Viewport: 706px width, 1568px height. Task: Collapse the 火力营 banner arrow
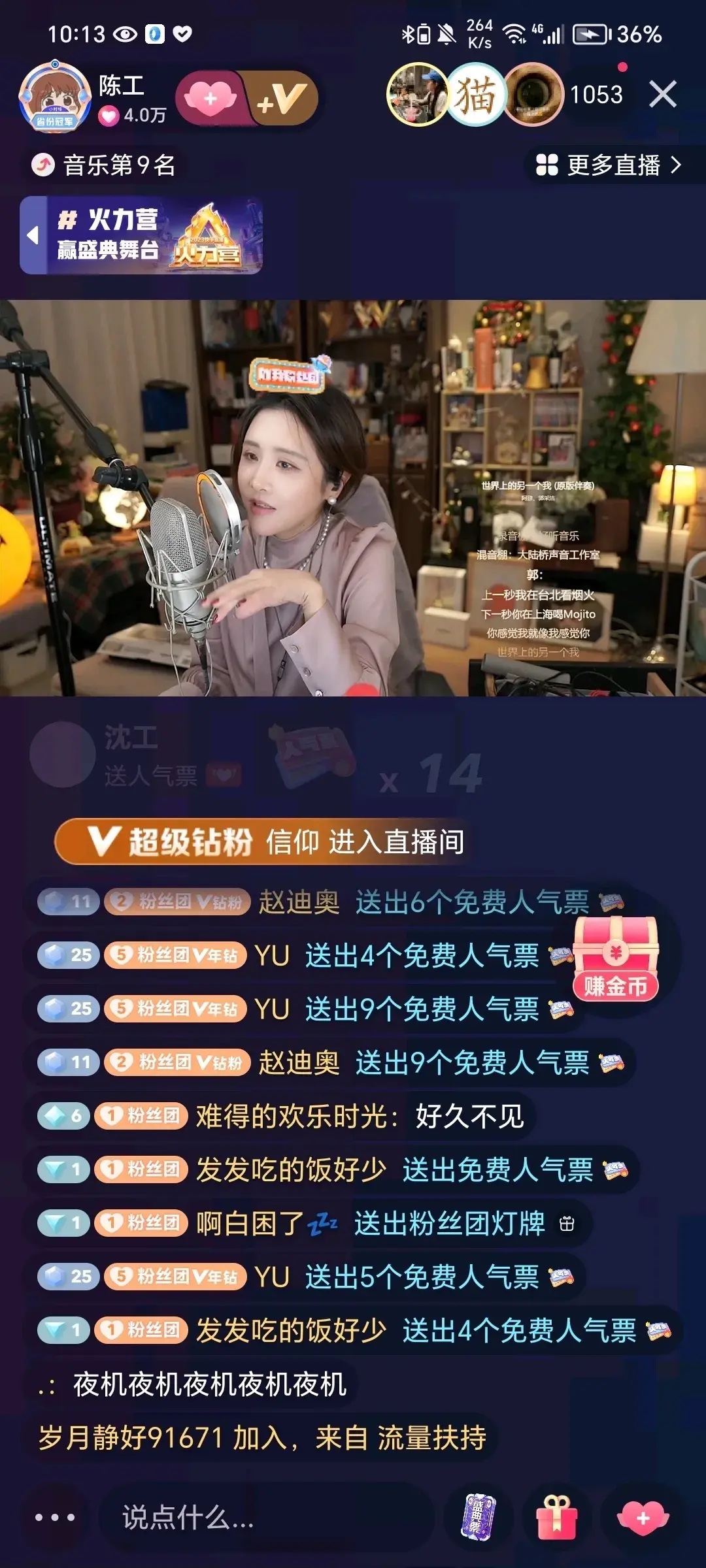pyautogui.click(x=33, y=235)
